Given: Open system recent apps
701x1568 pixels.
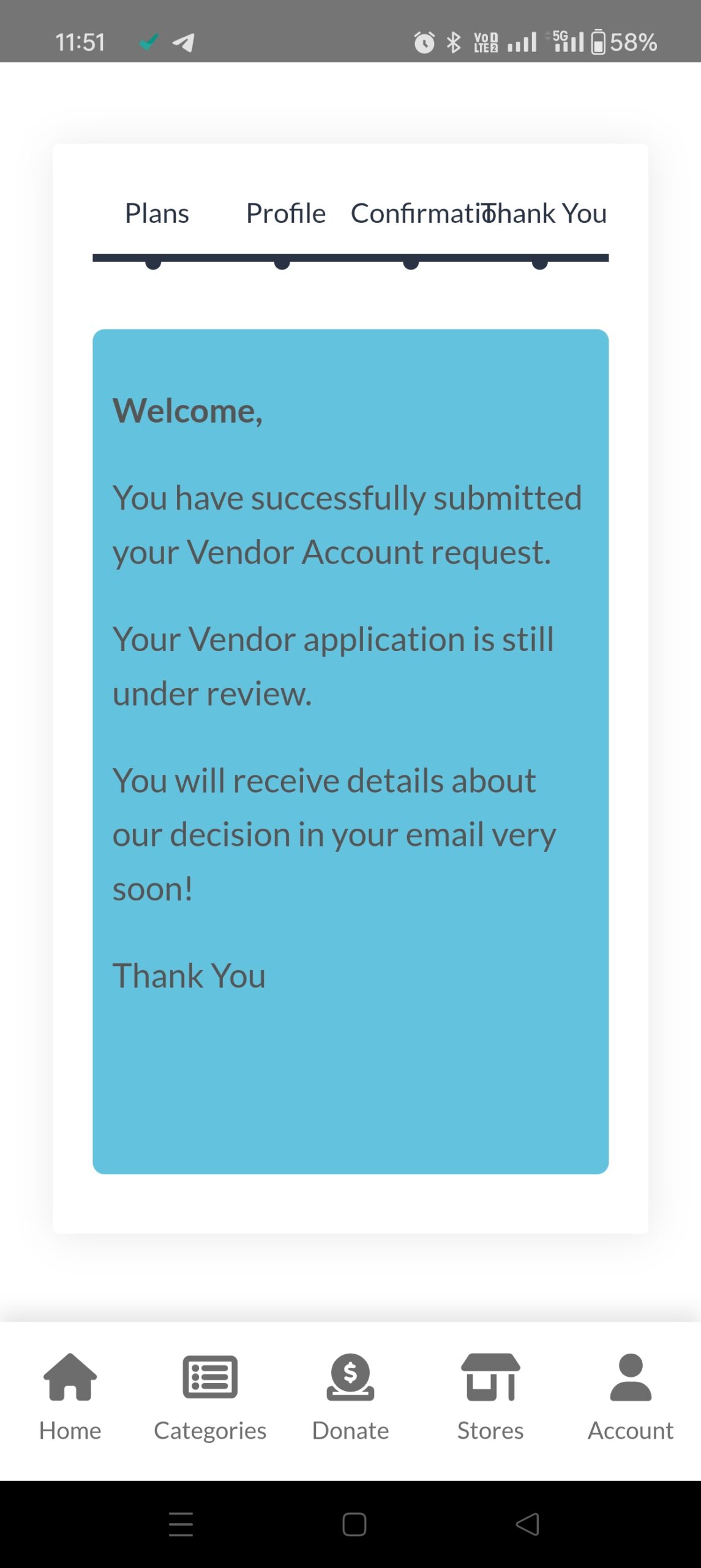Looking at the screenshot, I should [x=181, y=1524].
